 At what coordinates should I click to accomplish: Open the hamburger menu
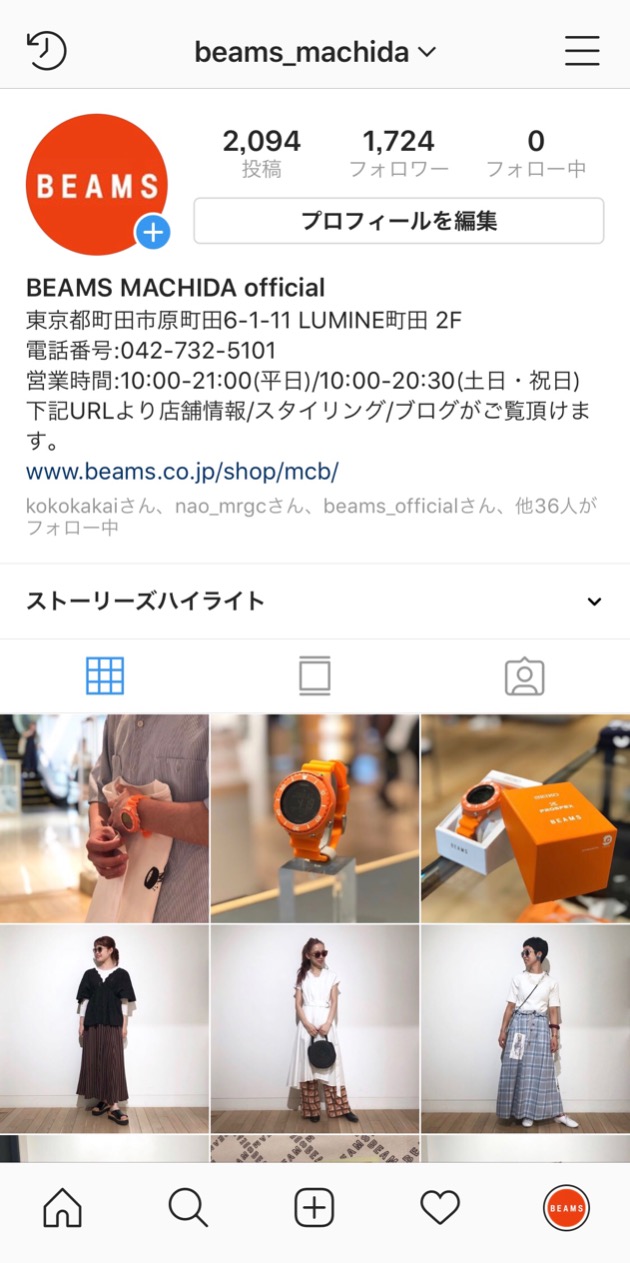click(582, 51)
